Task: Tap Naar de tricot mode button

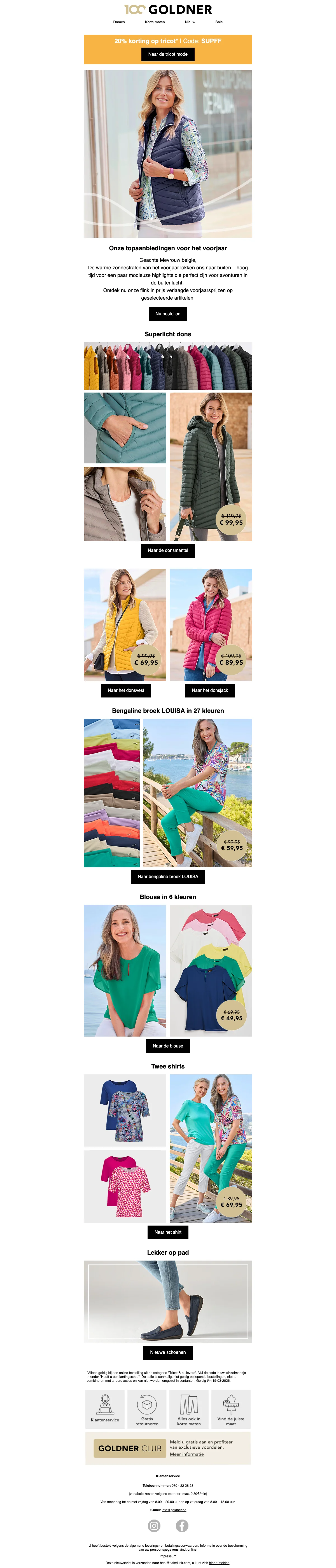Action: point(168,54)
